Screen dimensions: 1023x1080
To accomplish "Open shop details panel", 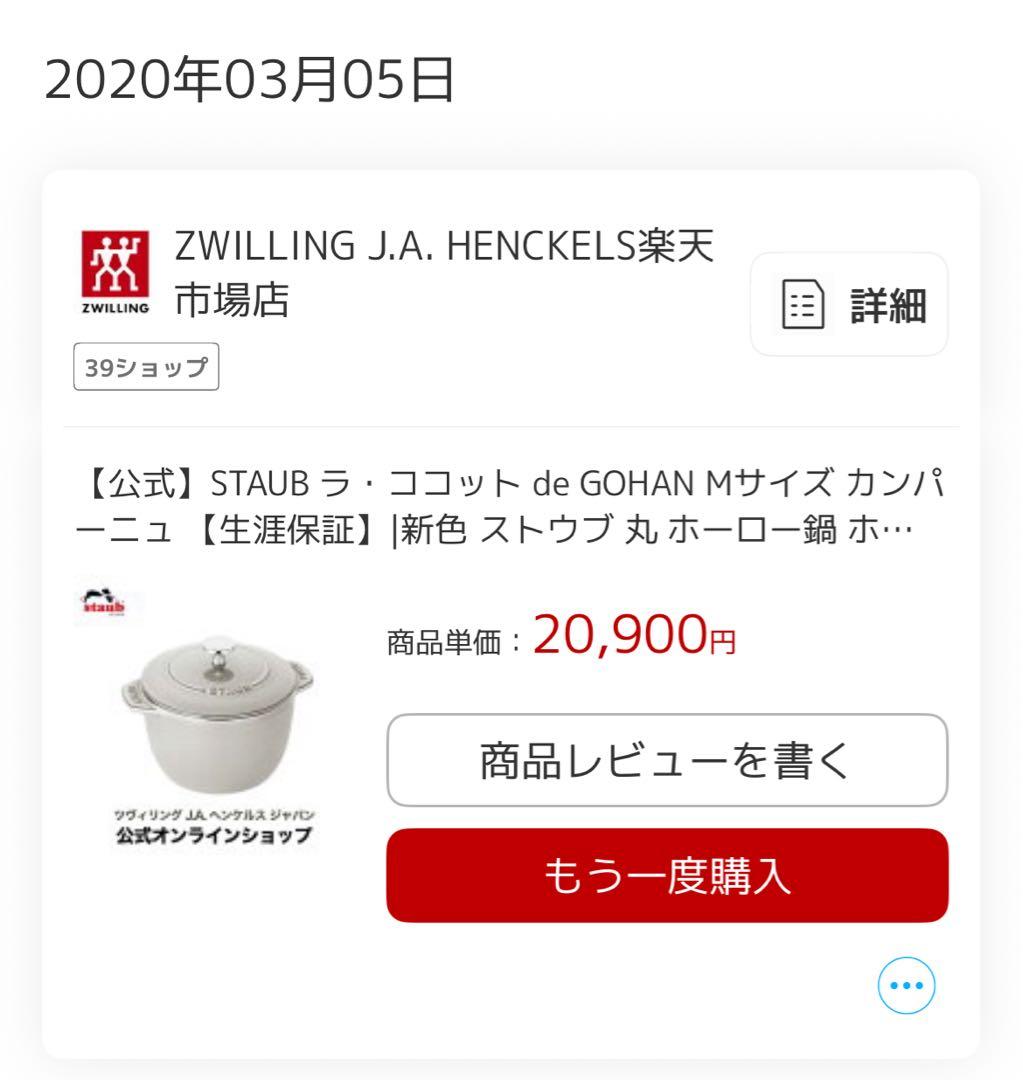I will [848, 306].
